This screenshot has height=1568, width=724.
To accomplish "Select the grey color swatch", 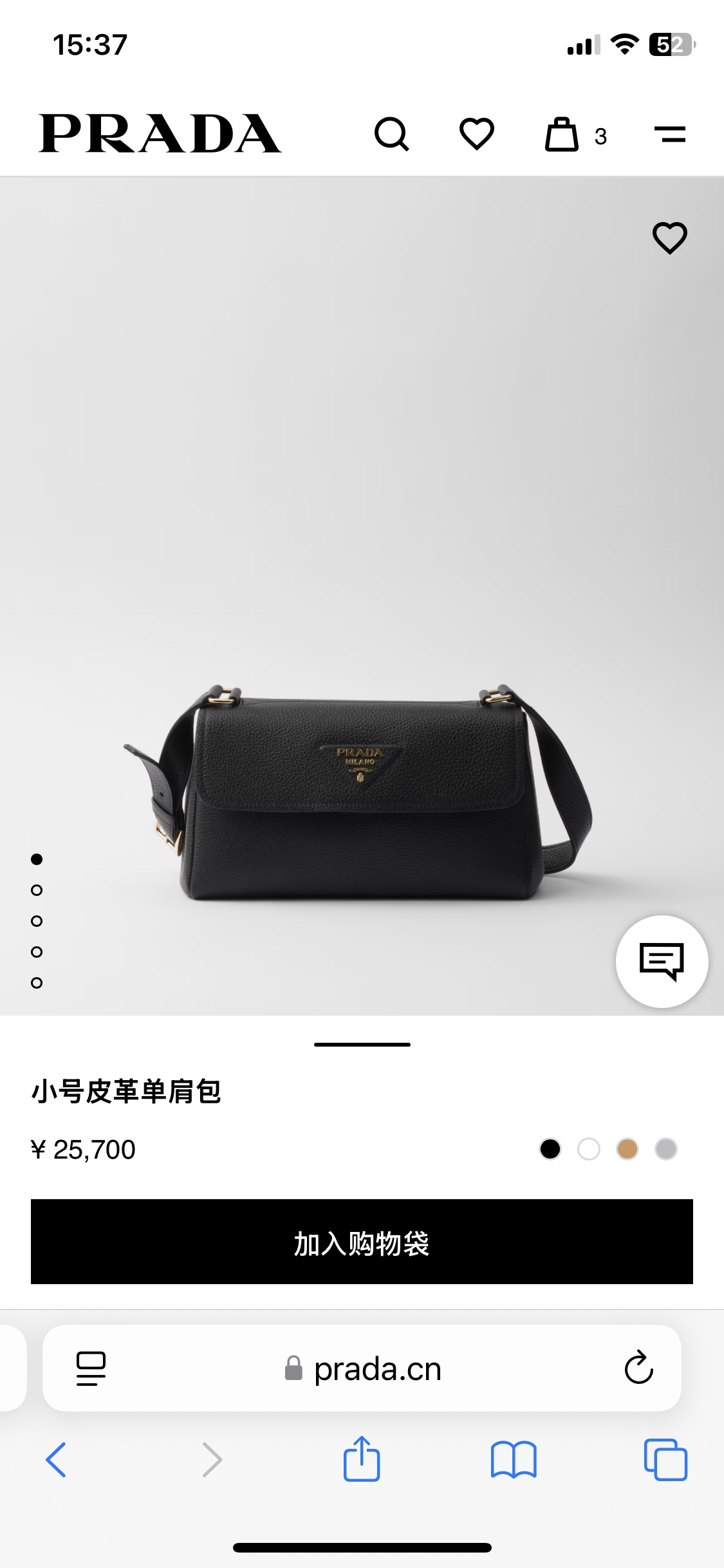I will [x=666, y=1149].
